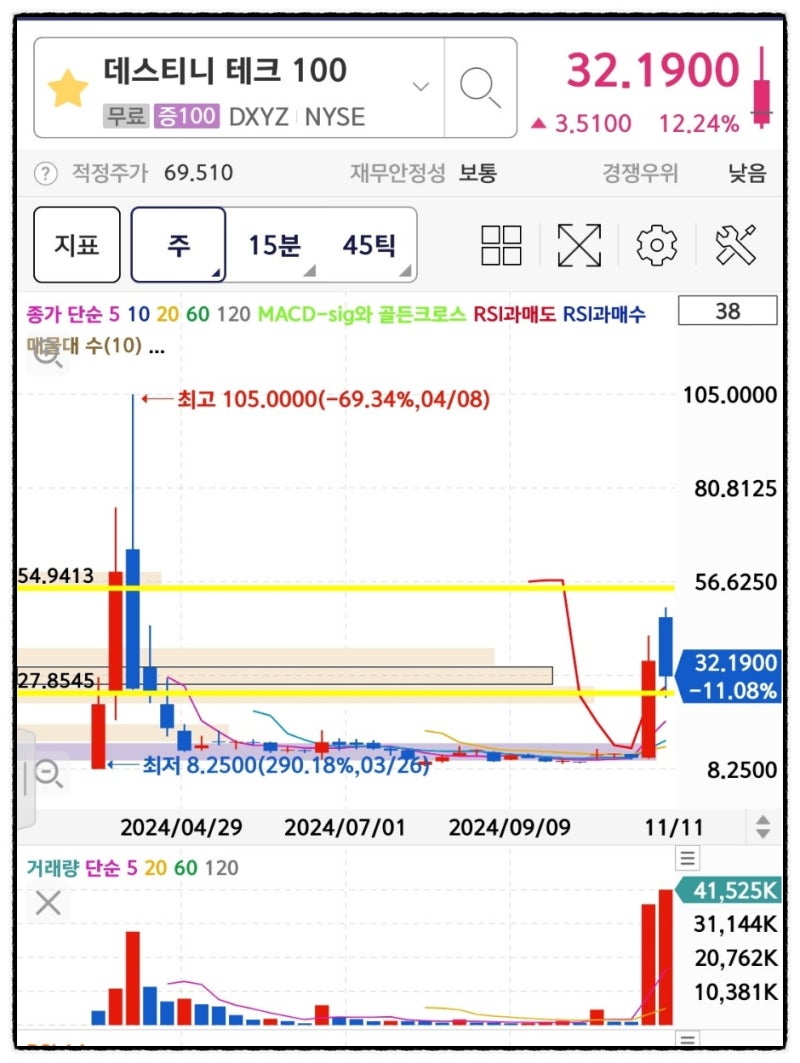800x1063 pixels.
Task: Click the 38 value input field
Action: pyautogui.click(x=727, y=311)
